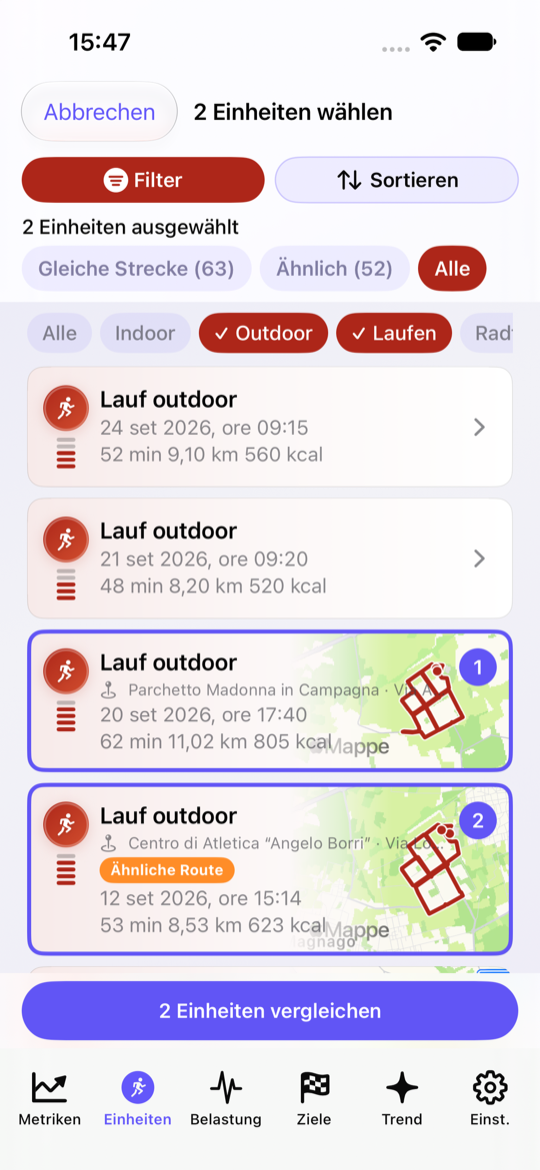Deselect the Laufen filter chip
540x1170 pixels.
tap(394, 333)
